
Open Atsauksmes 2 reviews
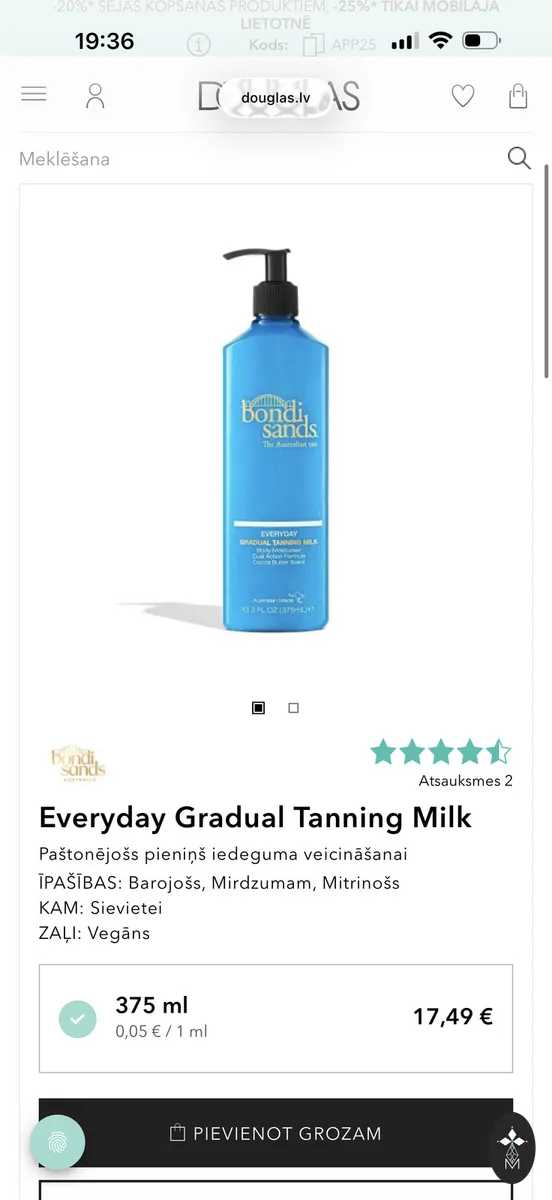pyautogui.click(x=465, y=781)
